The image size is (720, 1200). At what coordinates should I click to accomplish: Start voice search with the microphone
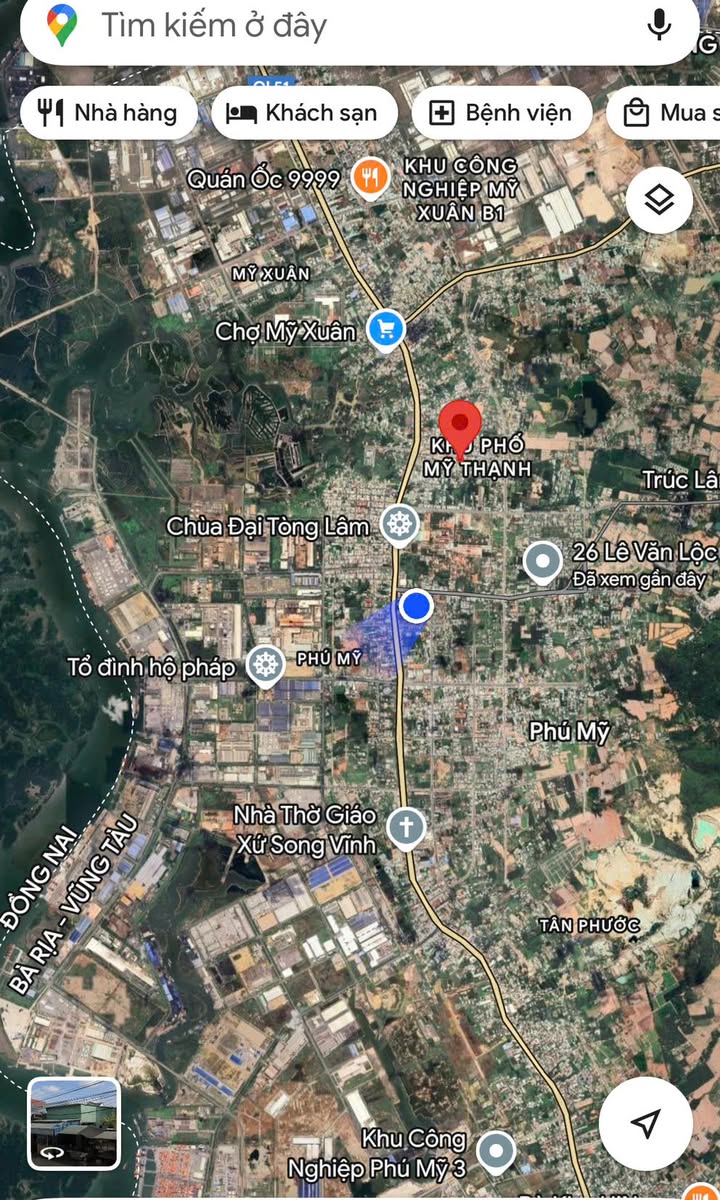coord(659,24)
